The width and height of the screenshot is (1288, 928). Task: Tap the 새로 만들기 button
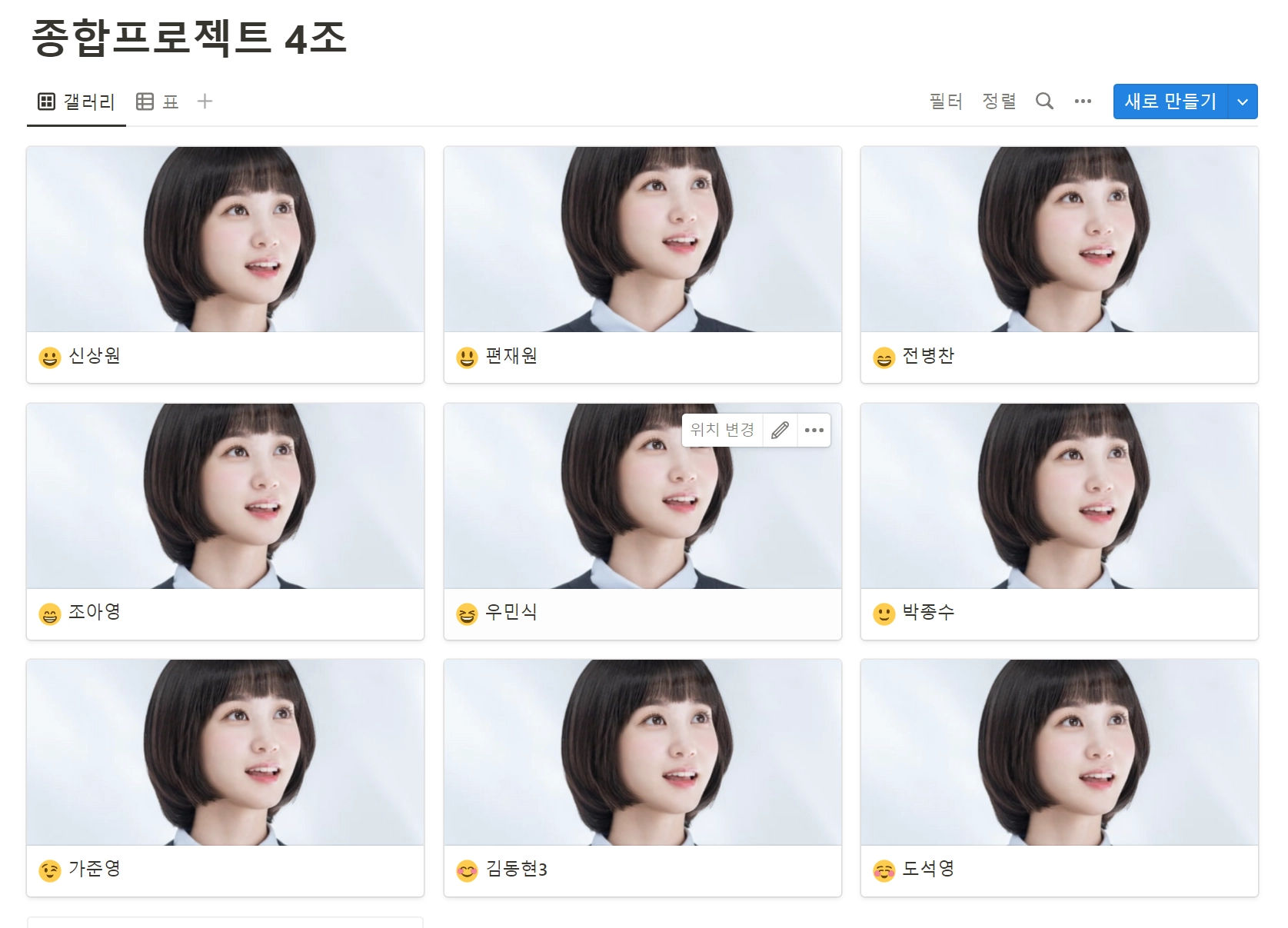1170,101
